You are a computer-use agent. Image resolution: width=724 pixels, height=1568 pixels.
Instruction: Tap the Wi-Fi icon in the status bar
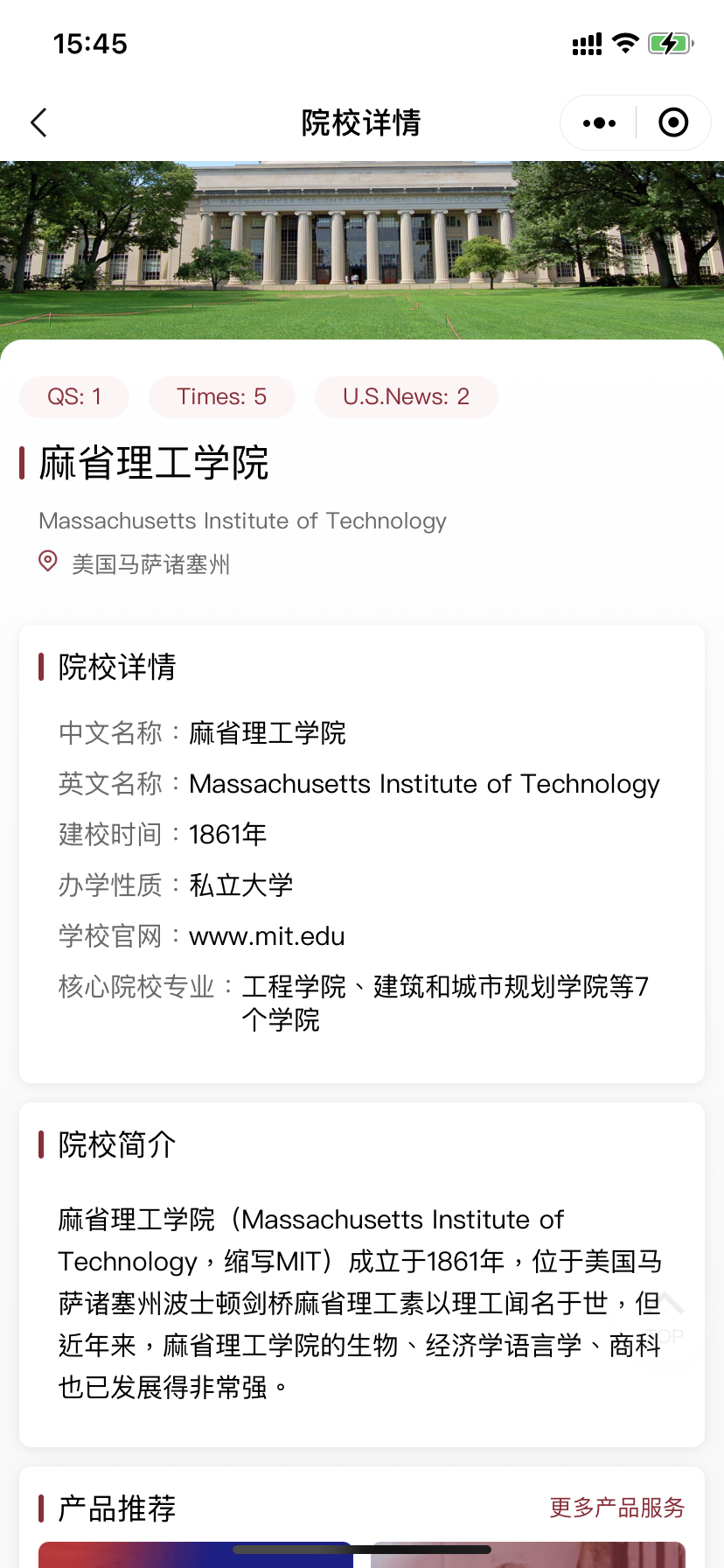[x=625, y=43]
